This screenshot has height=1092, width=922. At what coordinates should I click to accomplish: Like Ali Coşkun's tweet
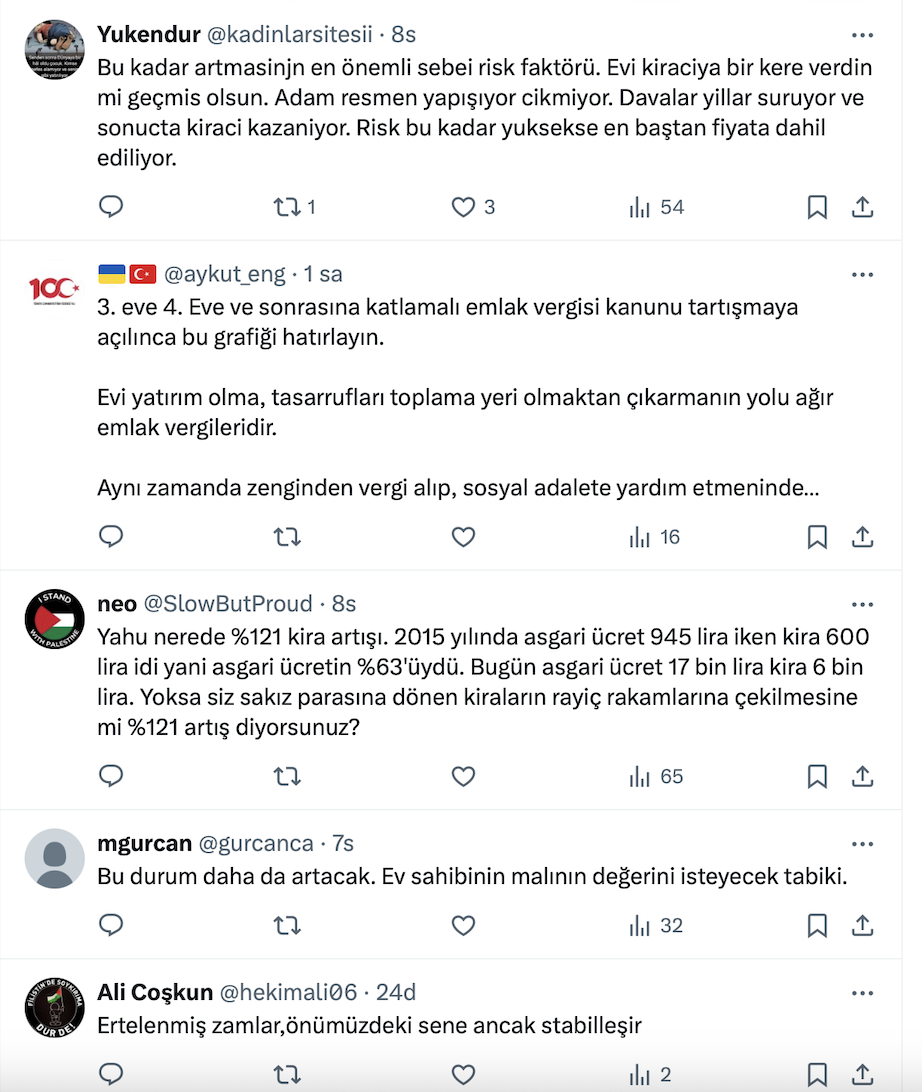pos(463,1076)
